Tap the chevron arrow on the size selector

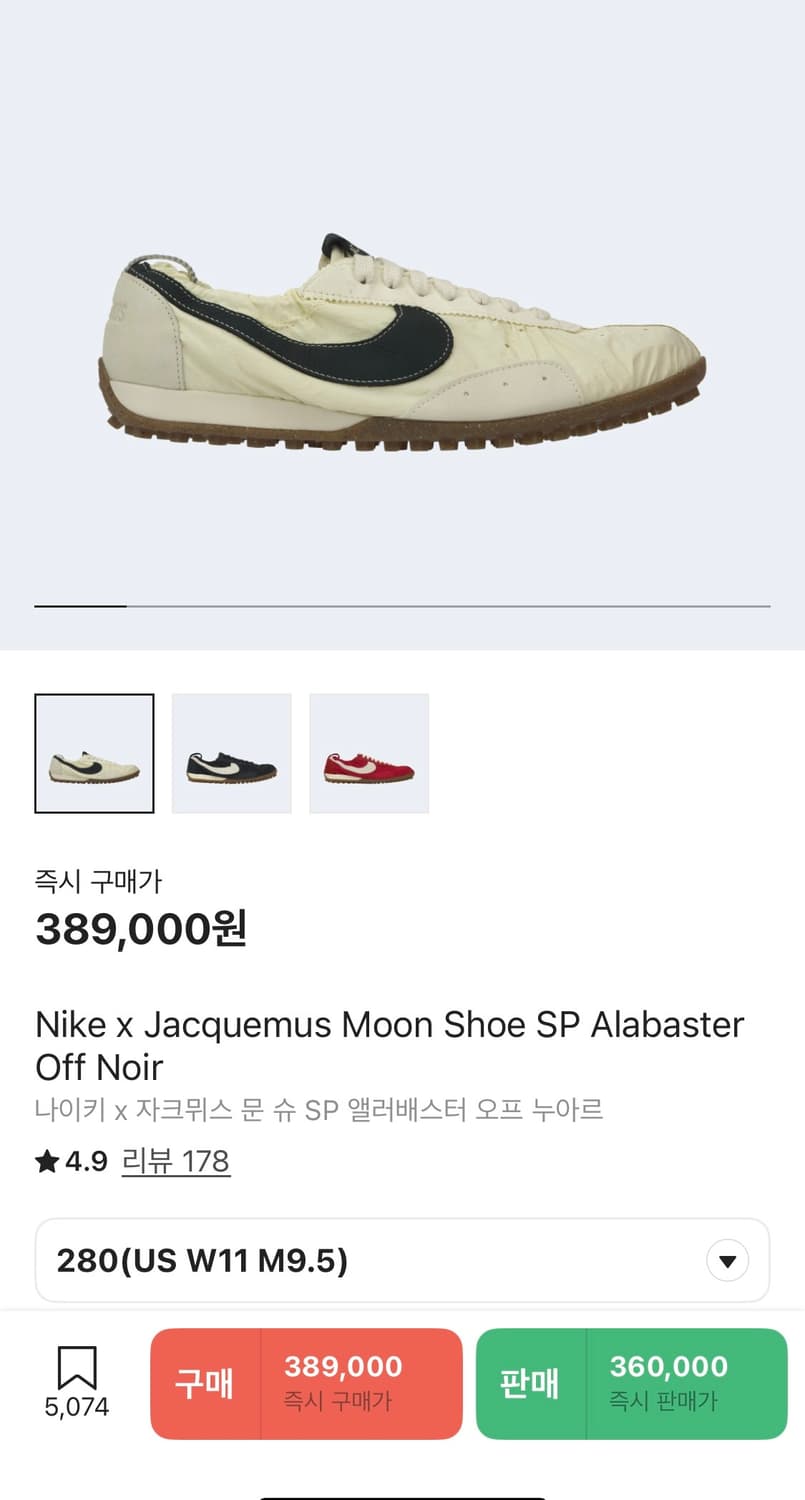(x=728, y=1261)
